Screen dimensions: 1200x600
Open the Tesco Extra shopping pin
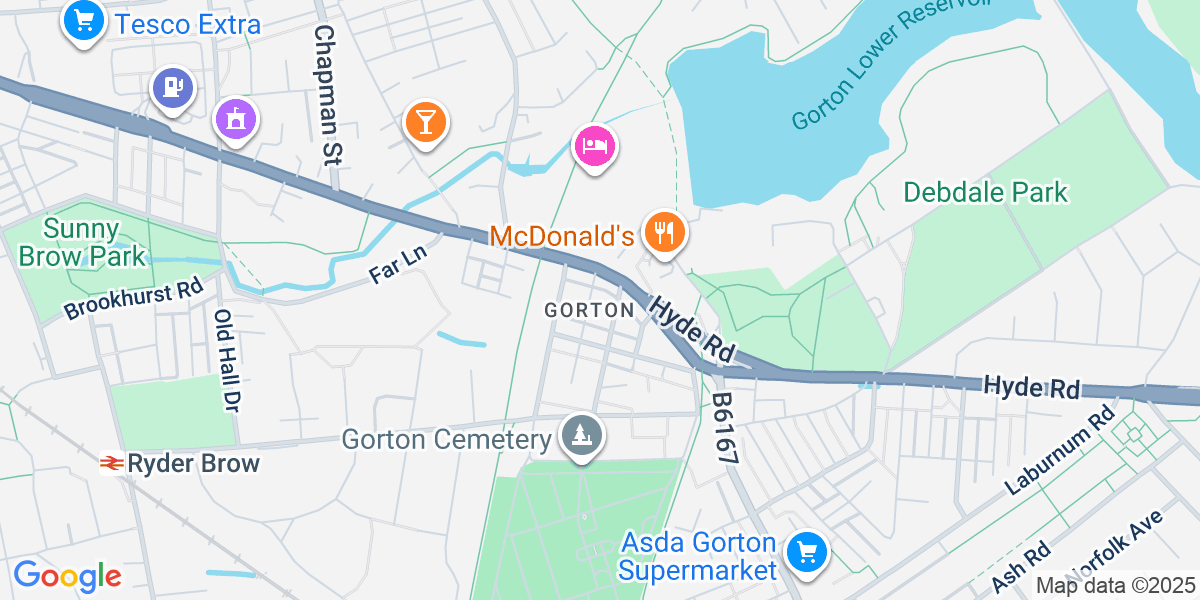(x=84, y=20)
